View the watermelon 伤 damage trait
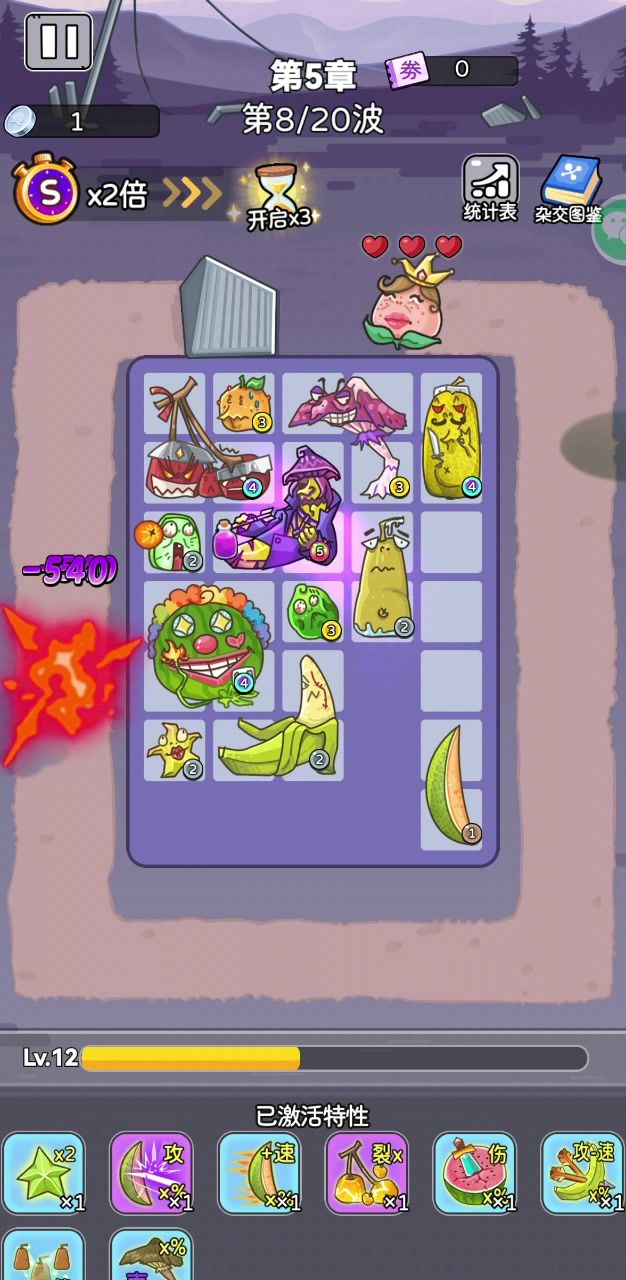This screenshot has height=1280, width=626. 475,1173
